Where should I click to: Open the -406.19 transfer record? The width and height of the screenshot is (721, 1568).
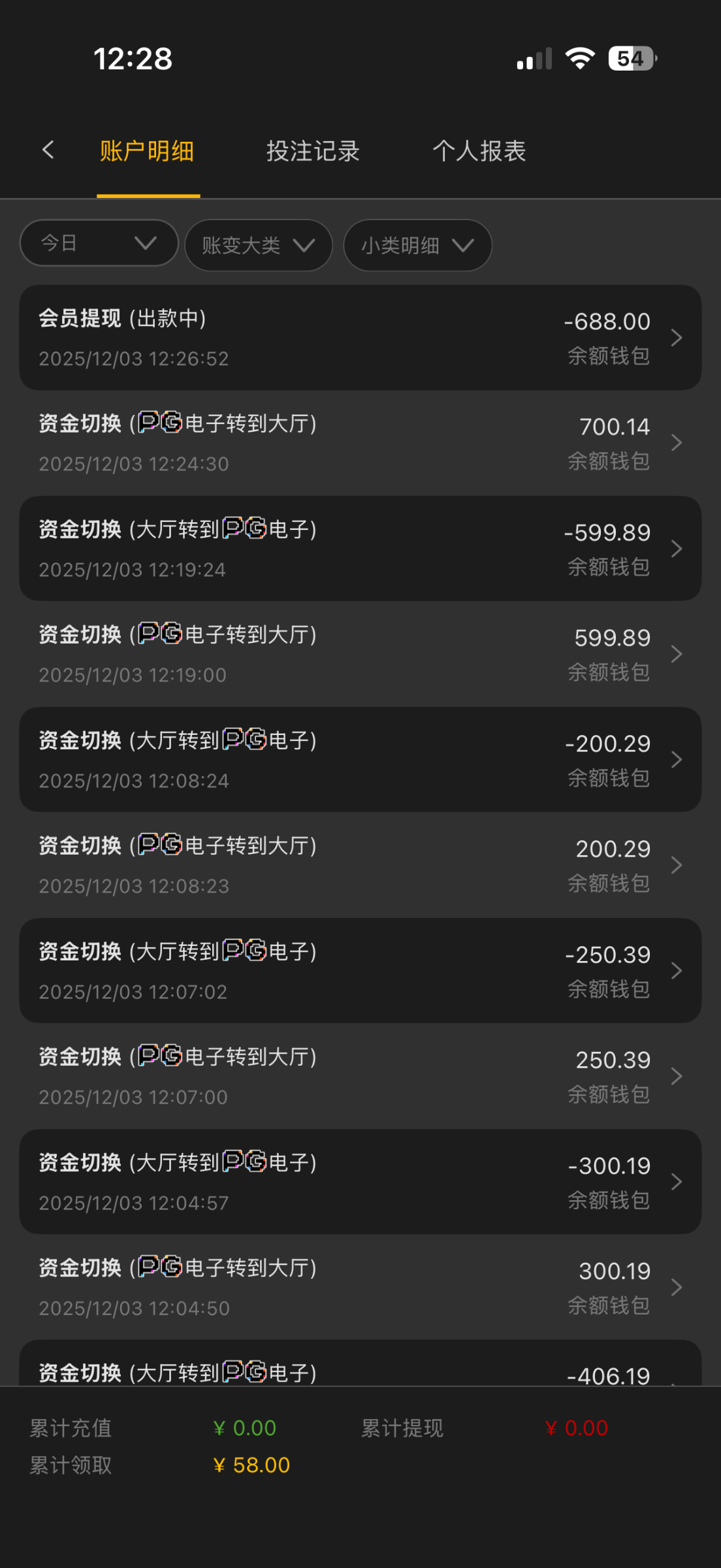click(x=360, y=1369)
